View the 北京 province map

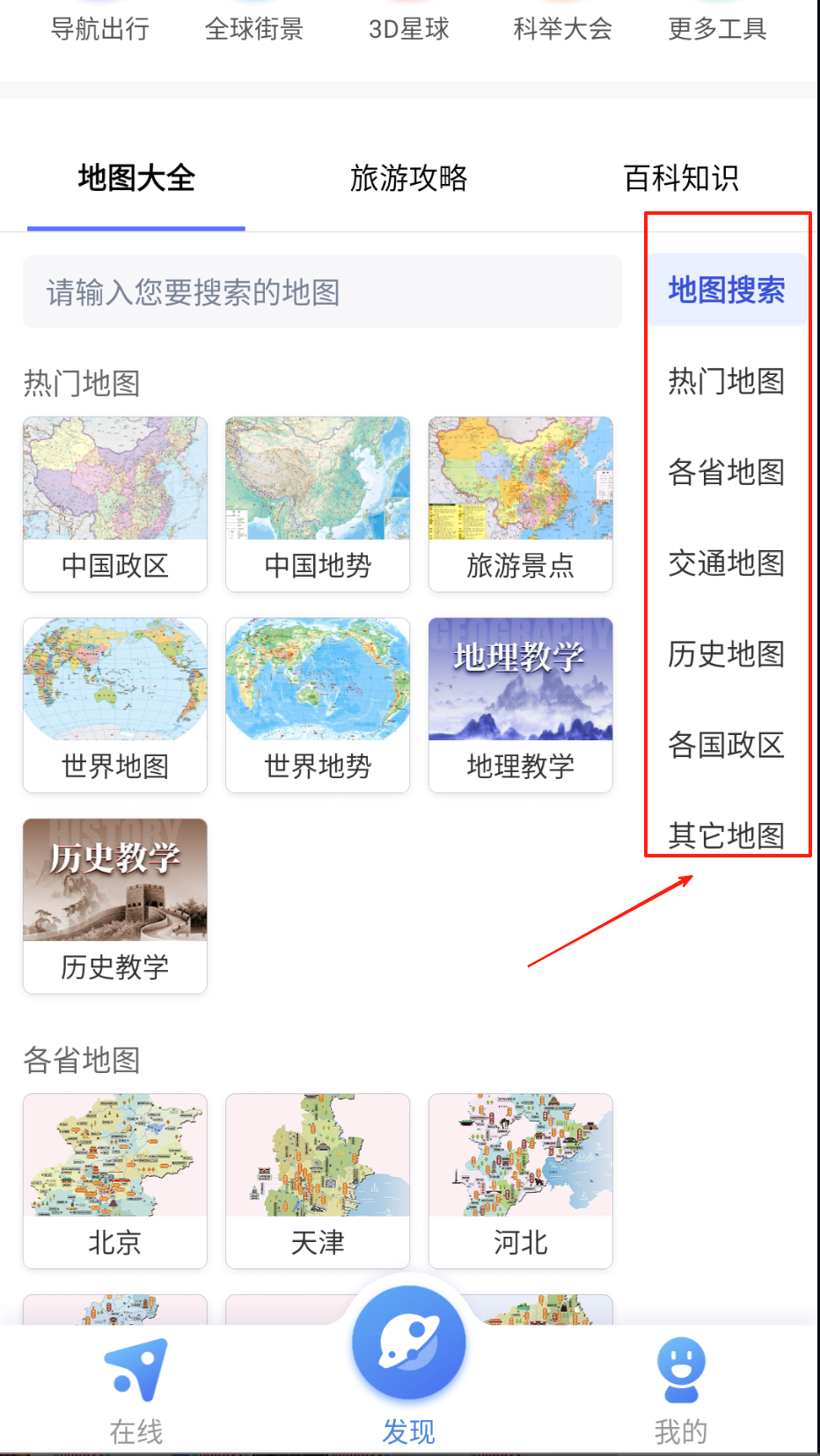[x=115, y=1180]
